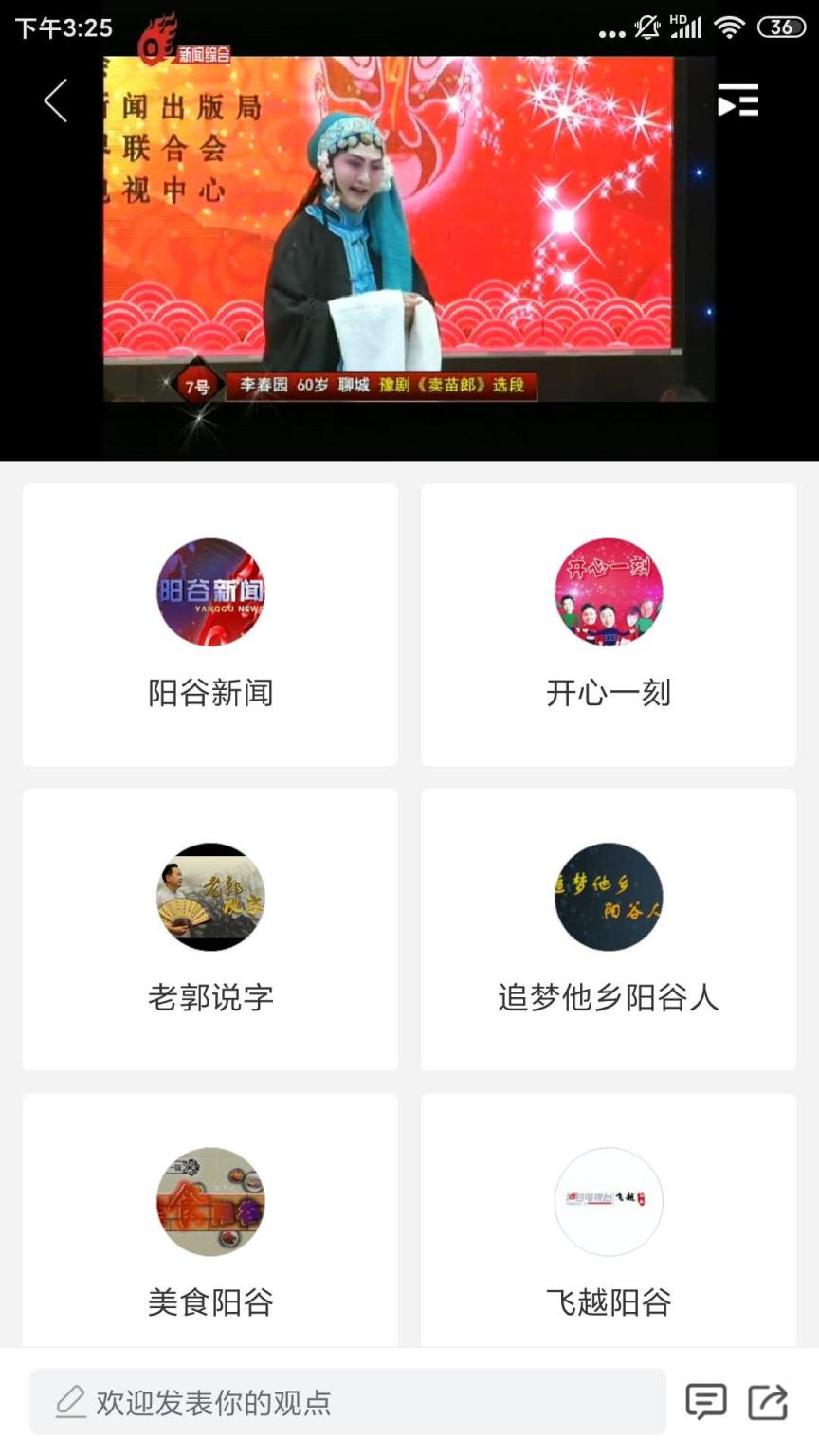Tap the more options ellipsis in status bar
Image resolution: width=819 pixels, height=1456 pixels.
tap(612, 31)
